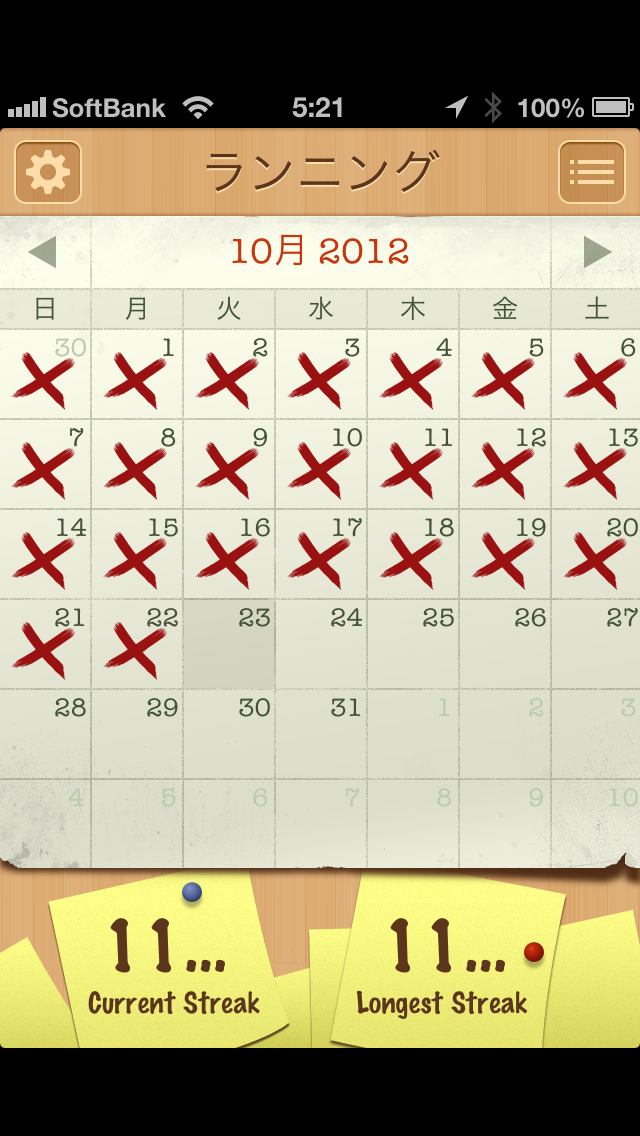Toggle the mark on October 15

pyautogui.click(x=137, y=554)
